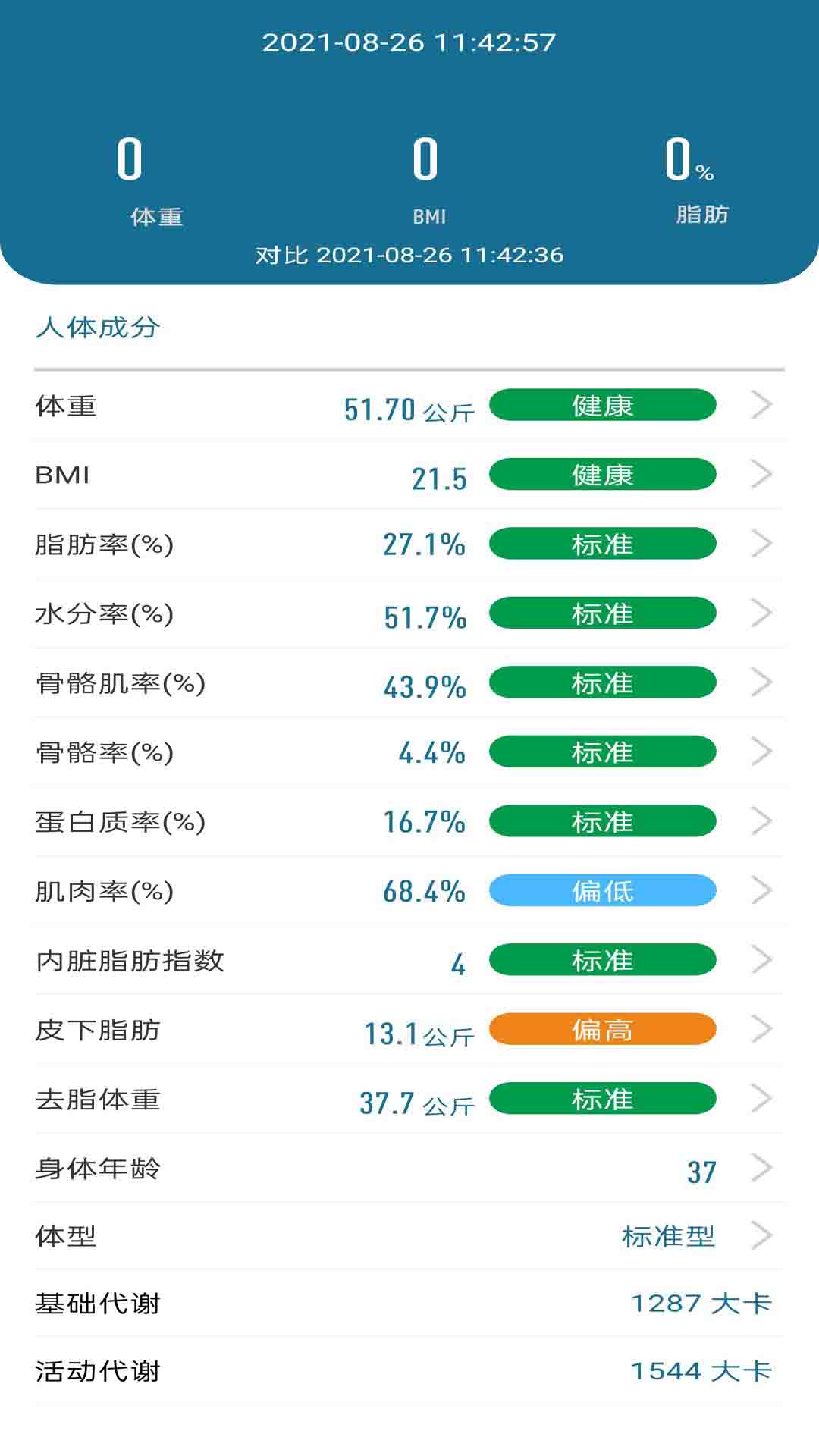Screen dimensions: 819x1456
Task: View 蛋白质率(%) details
Action: [409, 821]
